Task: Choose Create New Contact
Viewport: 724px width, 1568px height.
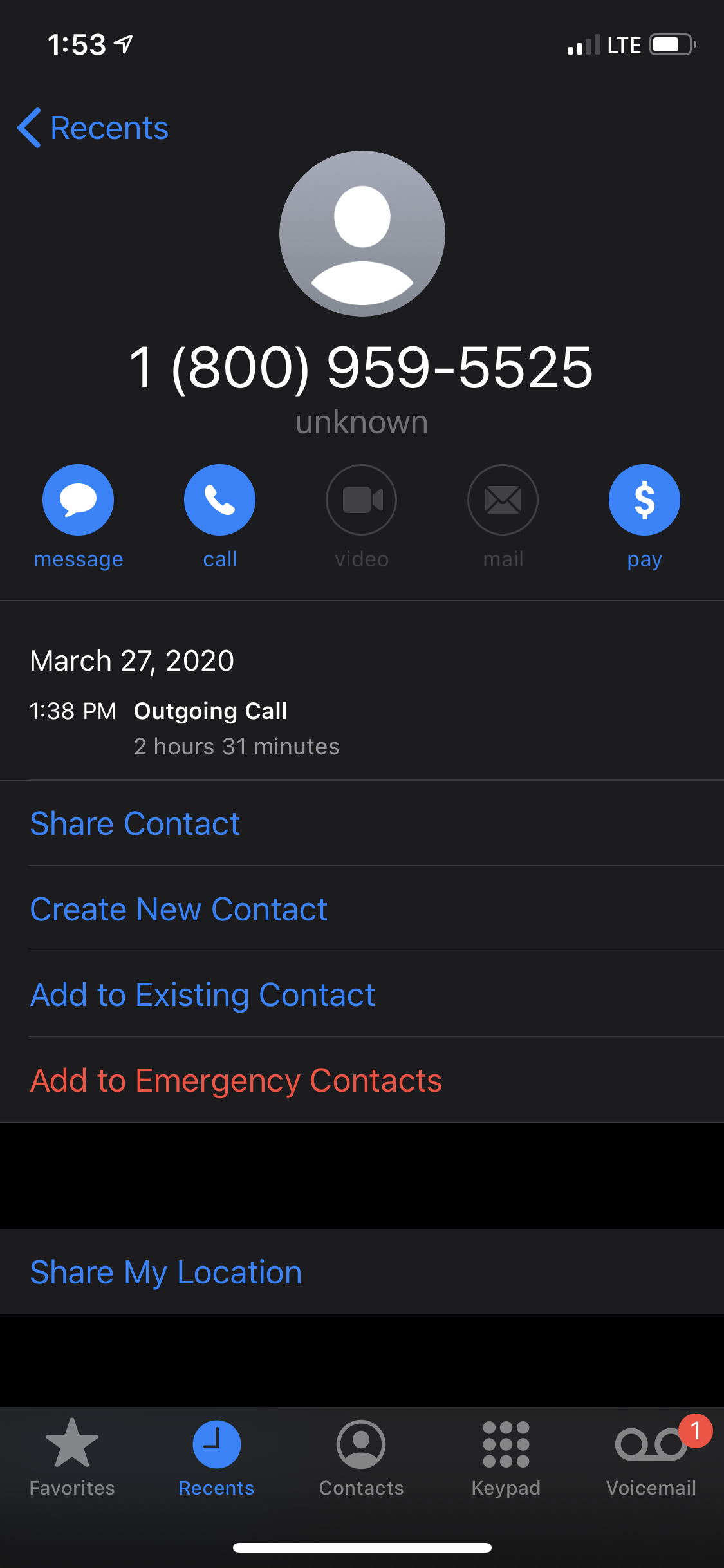Action: coord(179,910)
